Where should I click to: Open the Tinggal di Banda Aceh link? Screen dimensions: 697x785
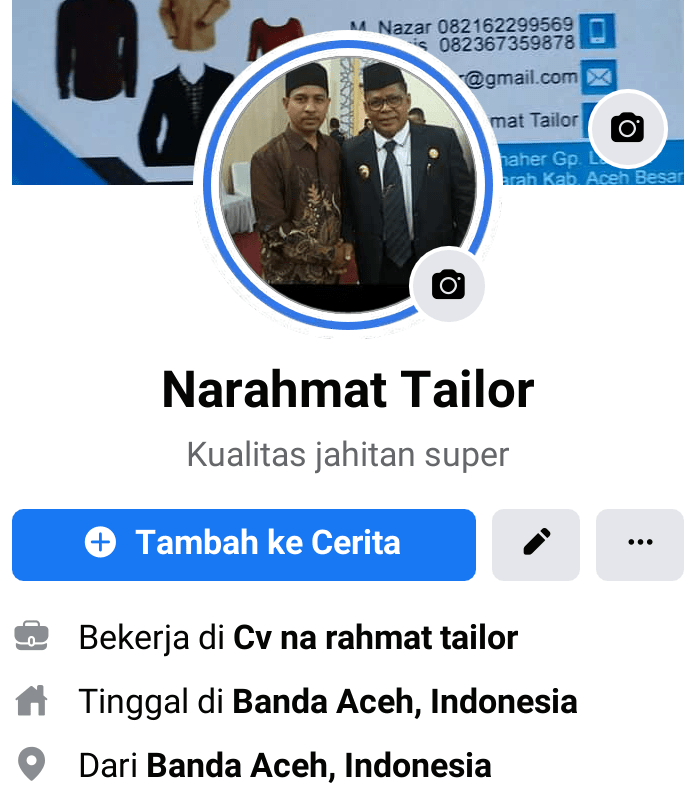click(x=404, y=702)
